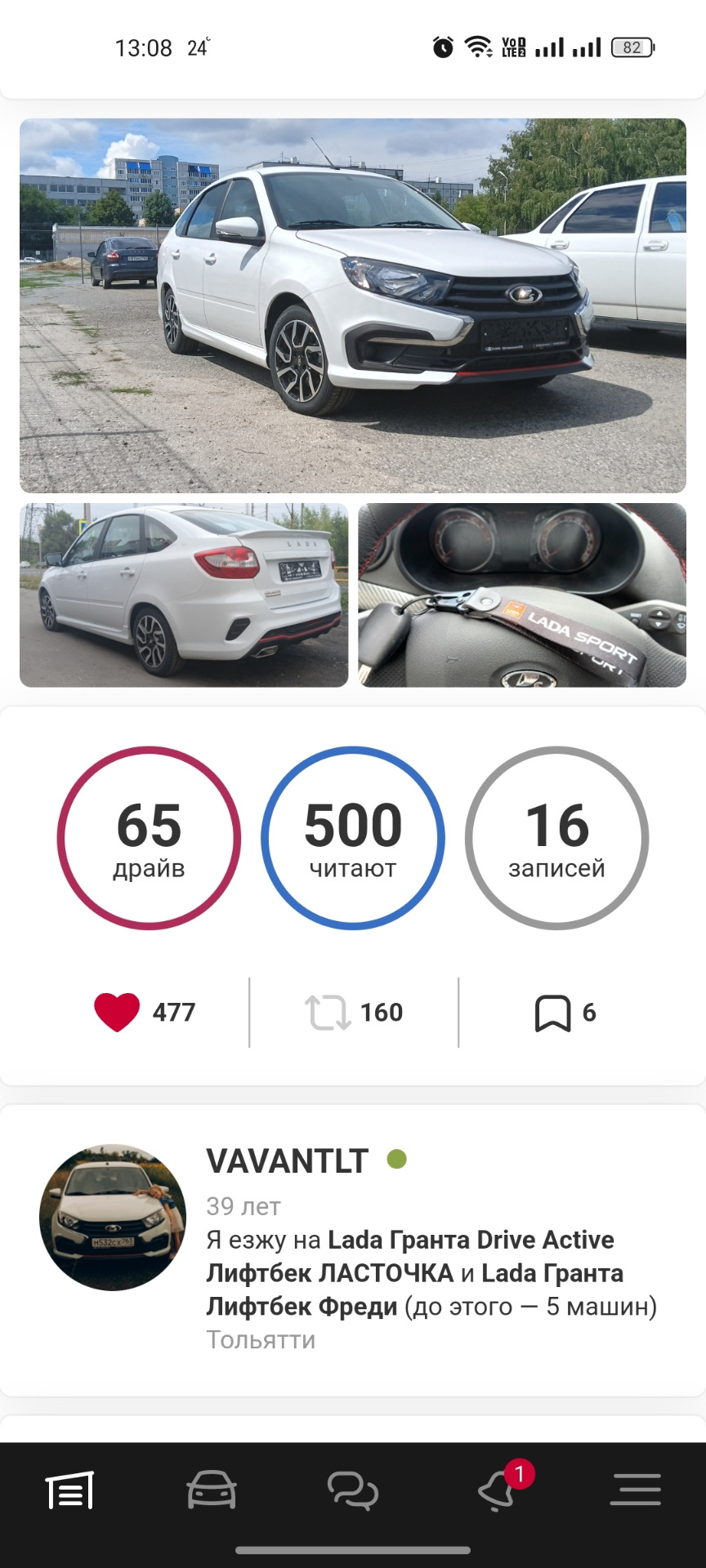Viewport: 706px width, 1568px height.
Task: Tap the green online status dot near VAVANTLT
Action: pyautogui.click(x=395, y=1157)
